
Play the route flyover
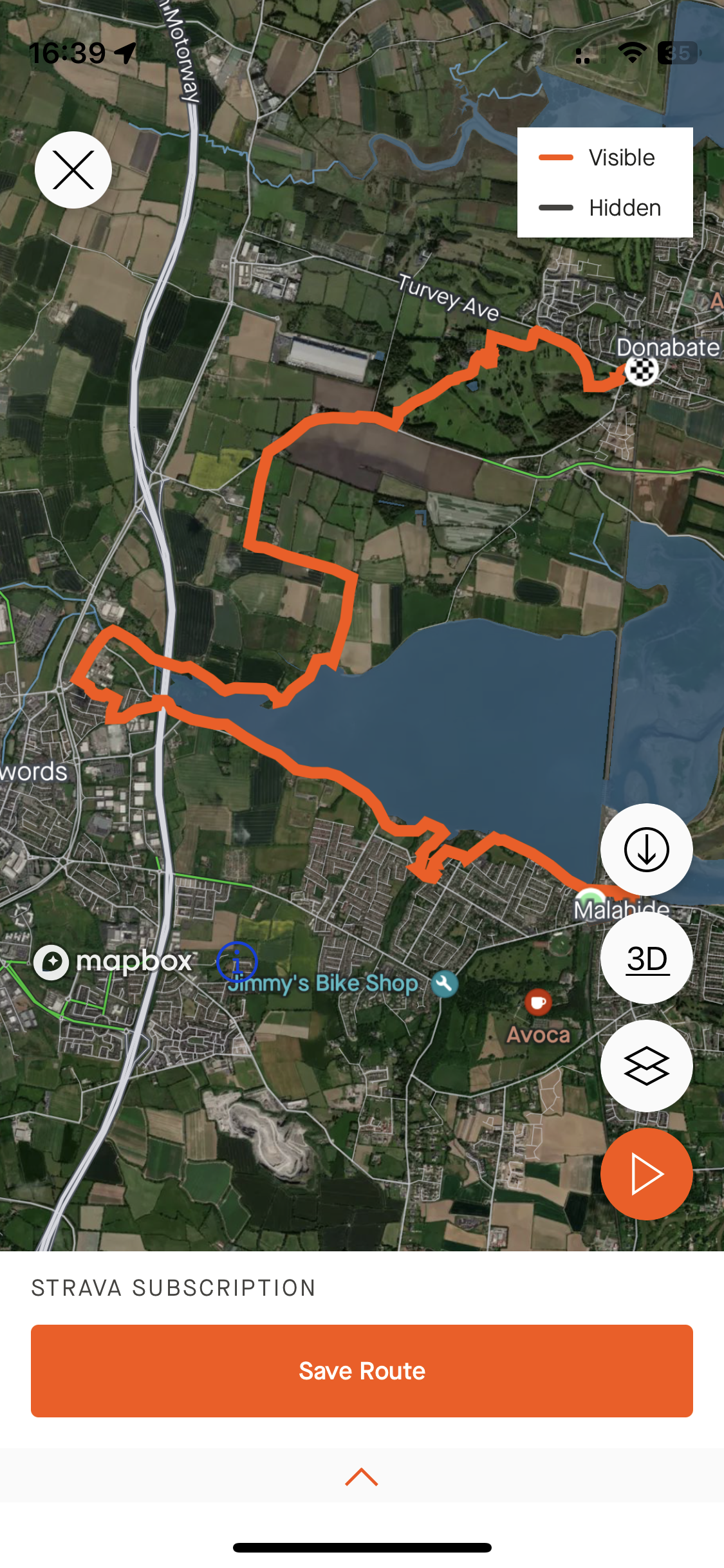[646, 1174]
